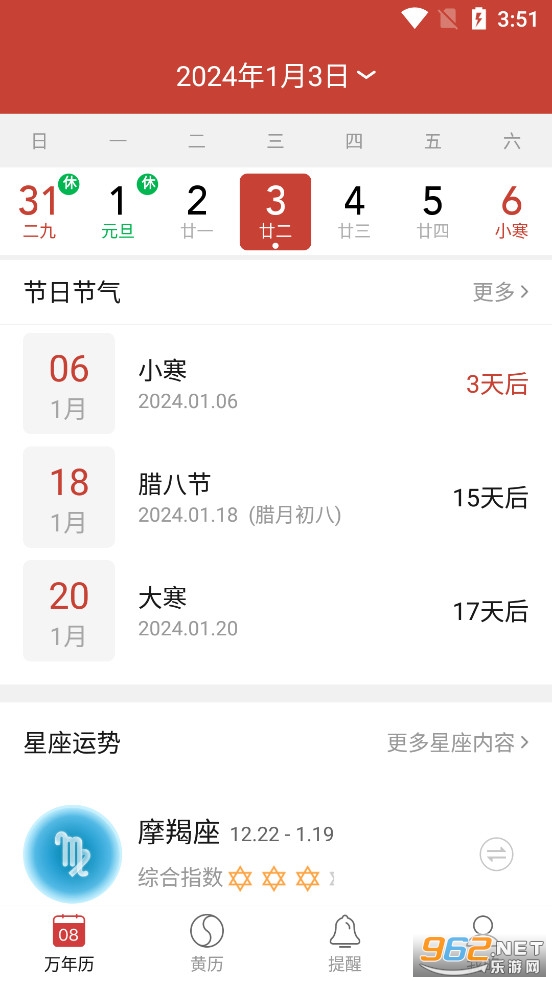The width and height of the screenshot is (552, 983).
Task: Tap the switch zodiac sign icon
Action: (x=496, y=854)
